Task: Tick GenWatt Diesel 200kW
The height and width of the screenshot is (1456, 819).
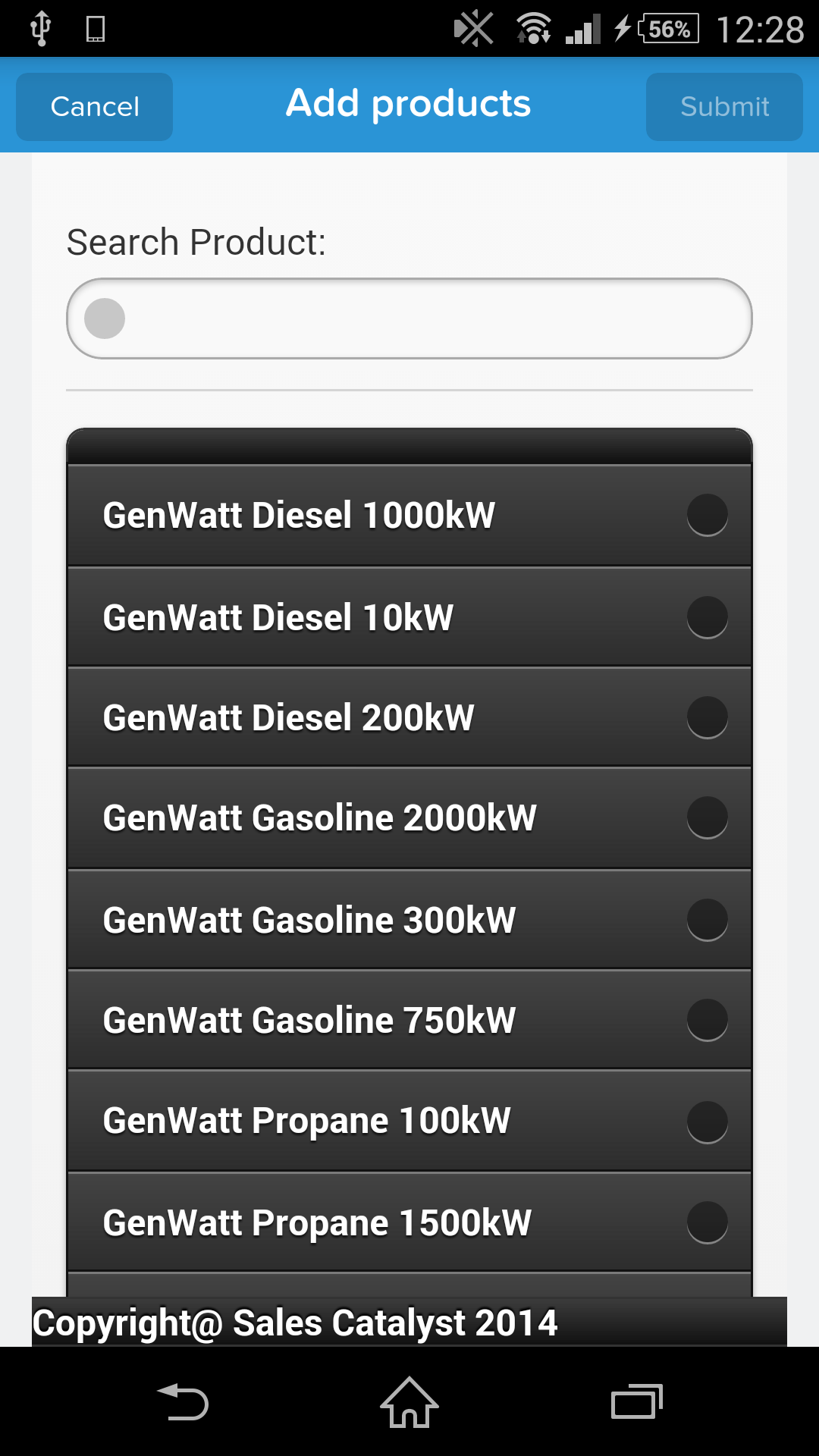Action: tap(707, 717)
